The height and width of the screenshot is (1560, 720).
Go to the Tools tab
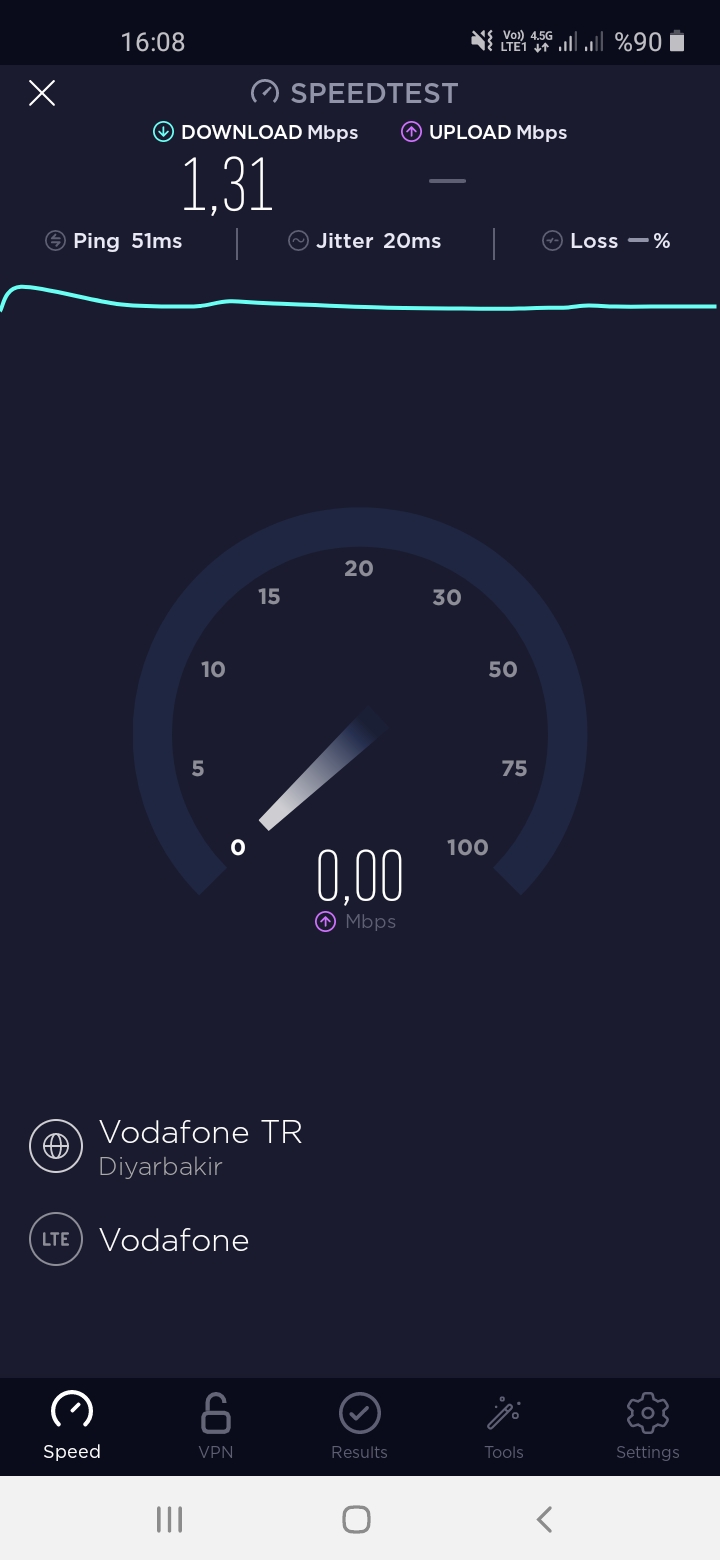[x=504, y=1425]
